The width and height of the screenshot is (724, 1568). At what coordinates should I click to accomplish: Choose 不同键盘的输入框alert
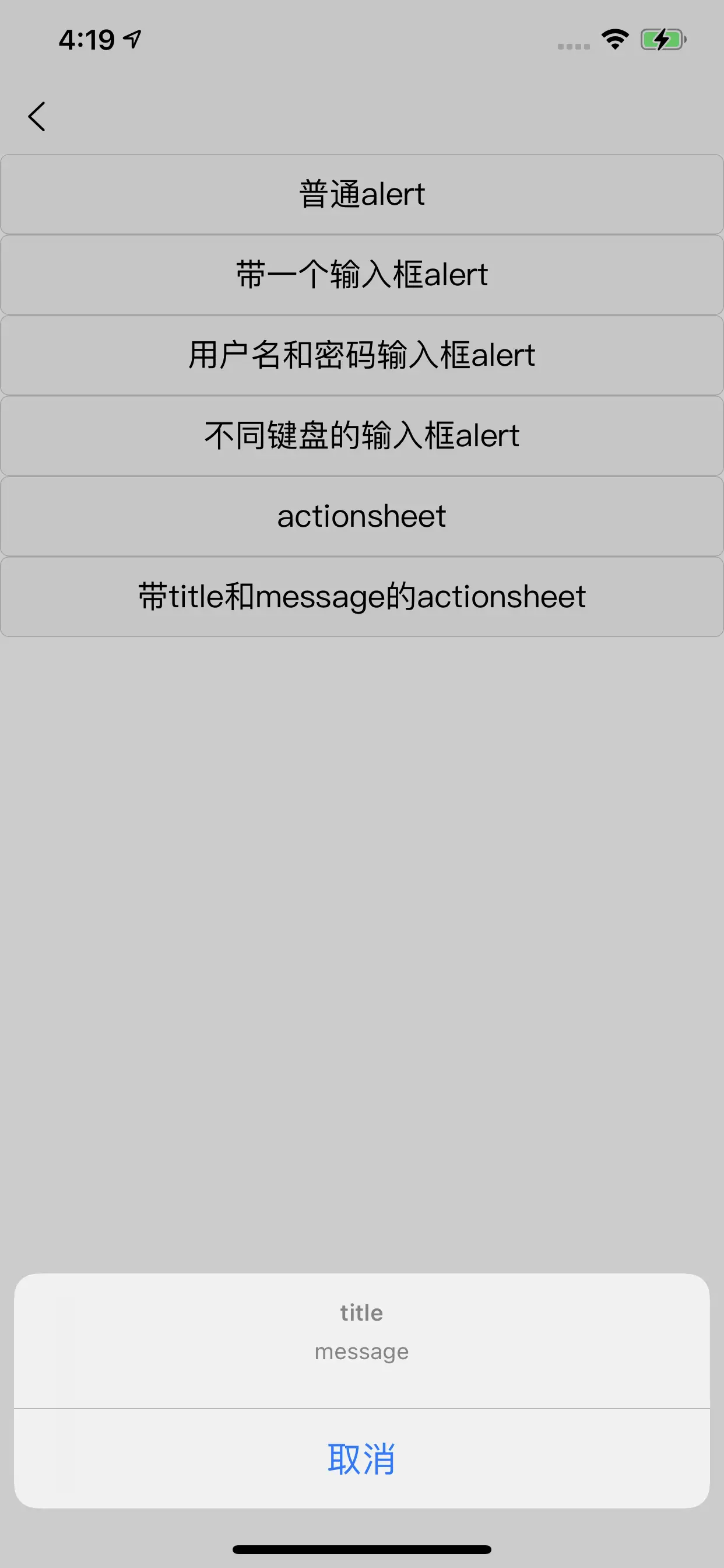tap(362, 435)
